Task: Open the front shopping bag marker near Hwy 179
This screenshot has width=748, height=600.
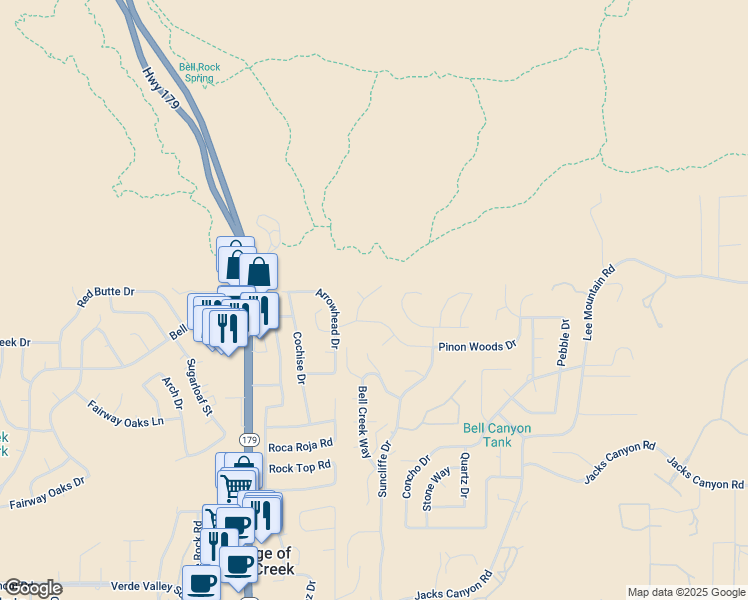Action: [258, 272]
